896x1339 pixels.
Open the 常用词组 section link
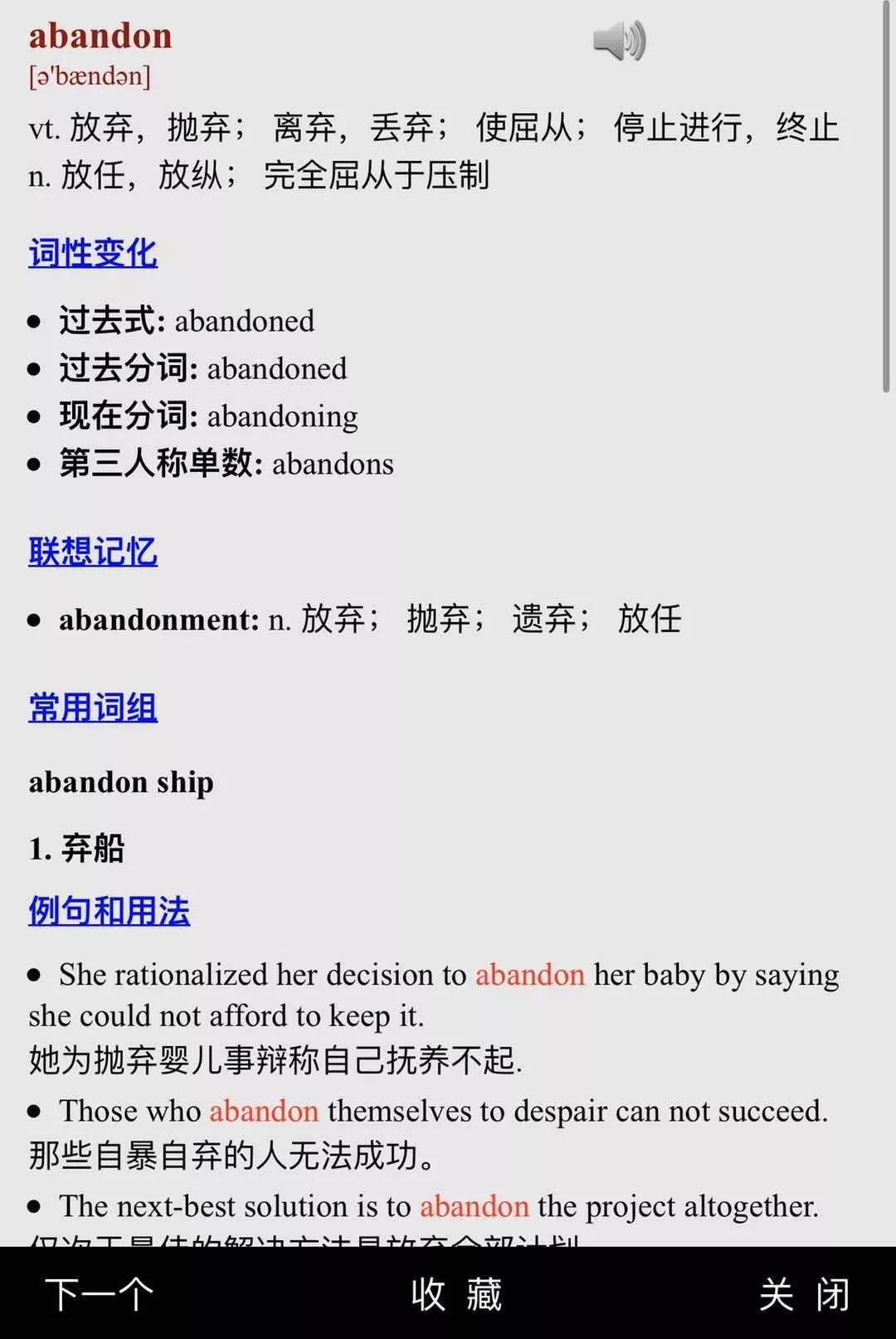point(93,708)
